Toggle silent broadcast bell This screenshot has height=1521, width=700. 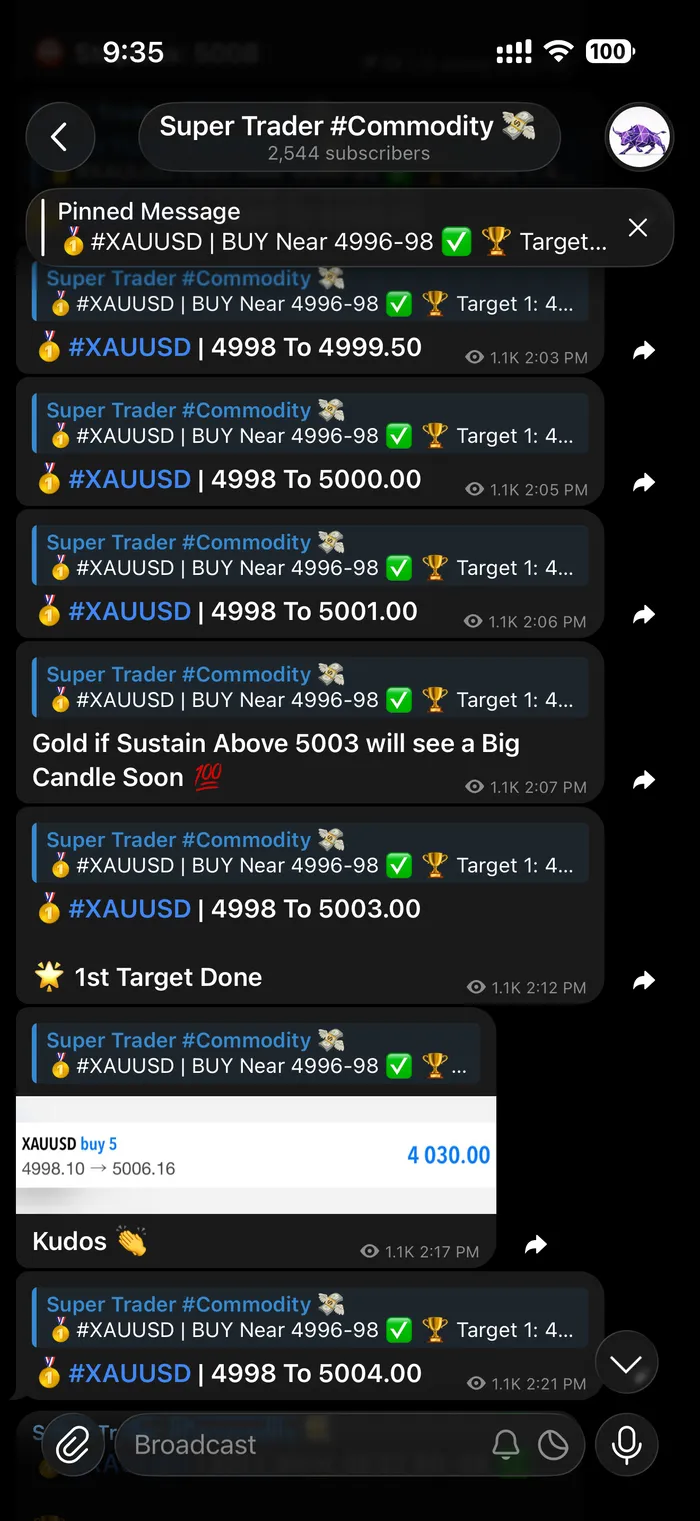pos(506,1445)
